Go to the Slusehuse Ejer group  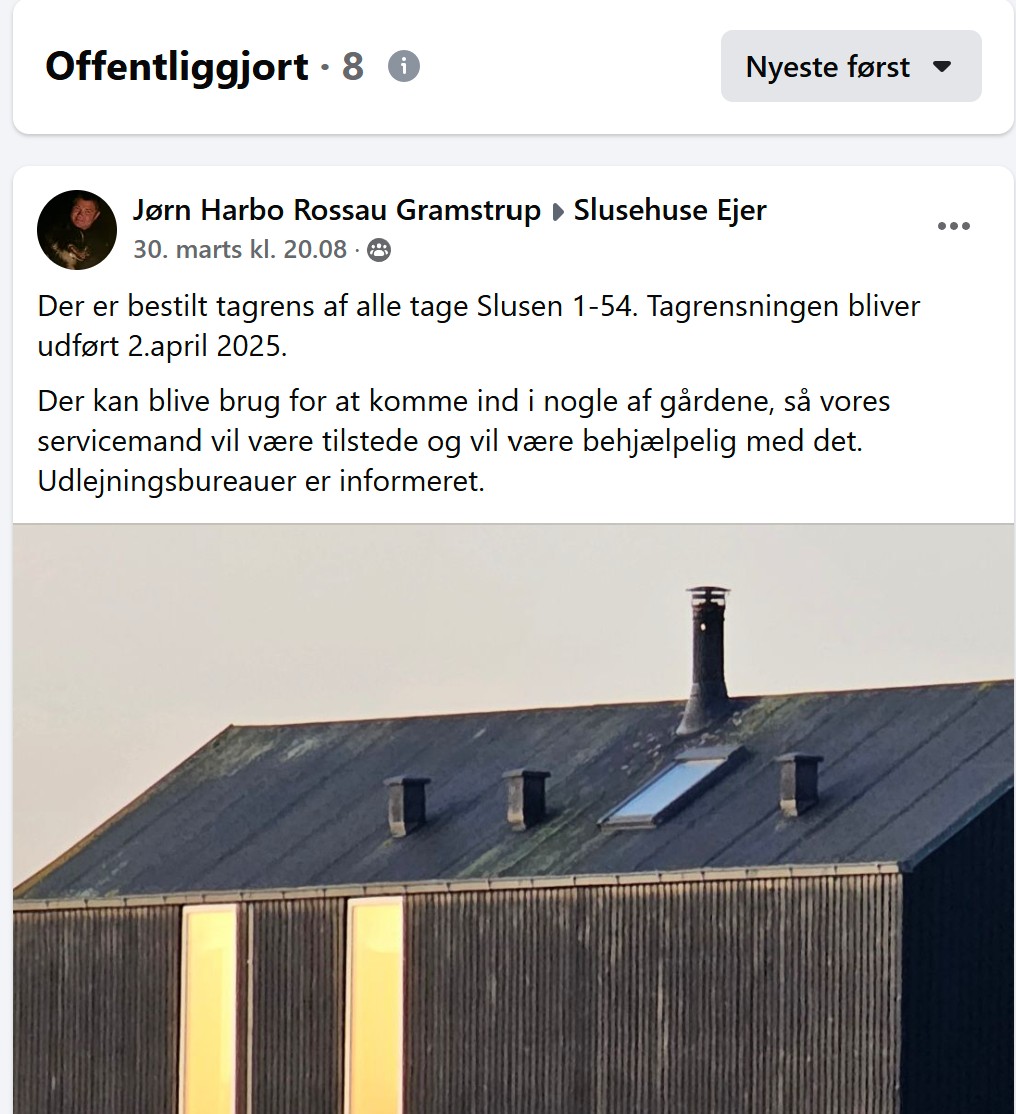[669, 211]
